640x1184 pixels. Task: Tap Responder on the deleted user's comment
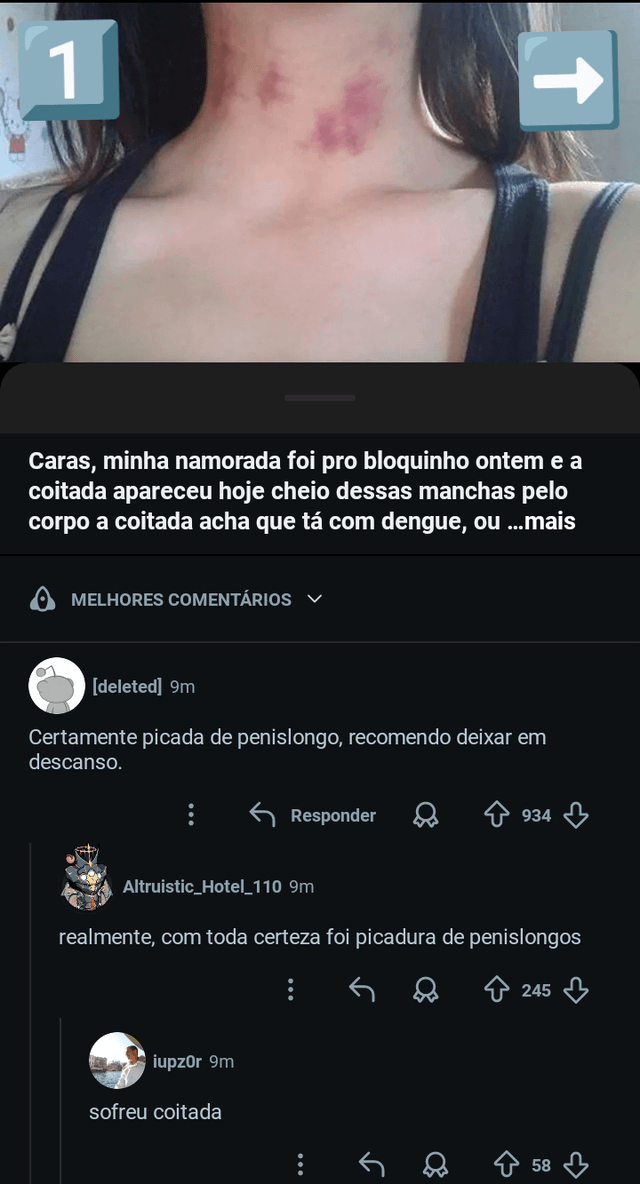point(313,816)
